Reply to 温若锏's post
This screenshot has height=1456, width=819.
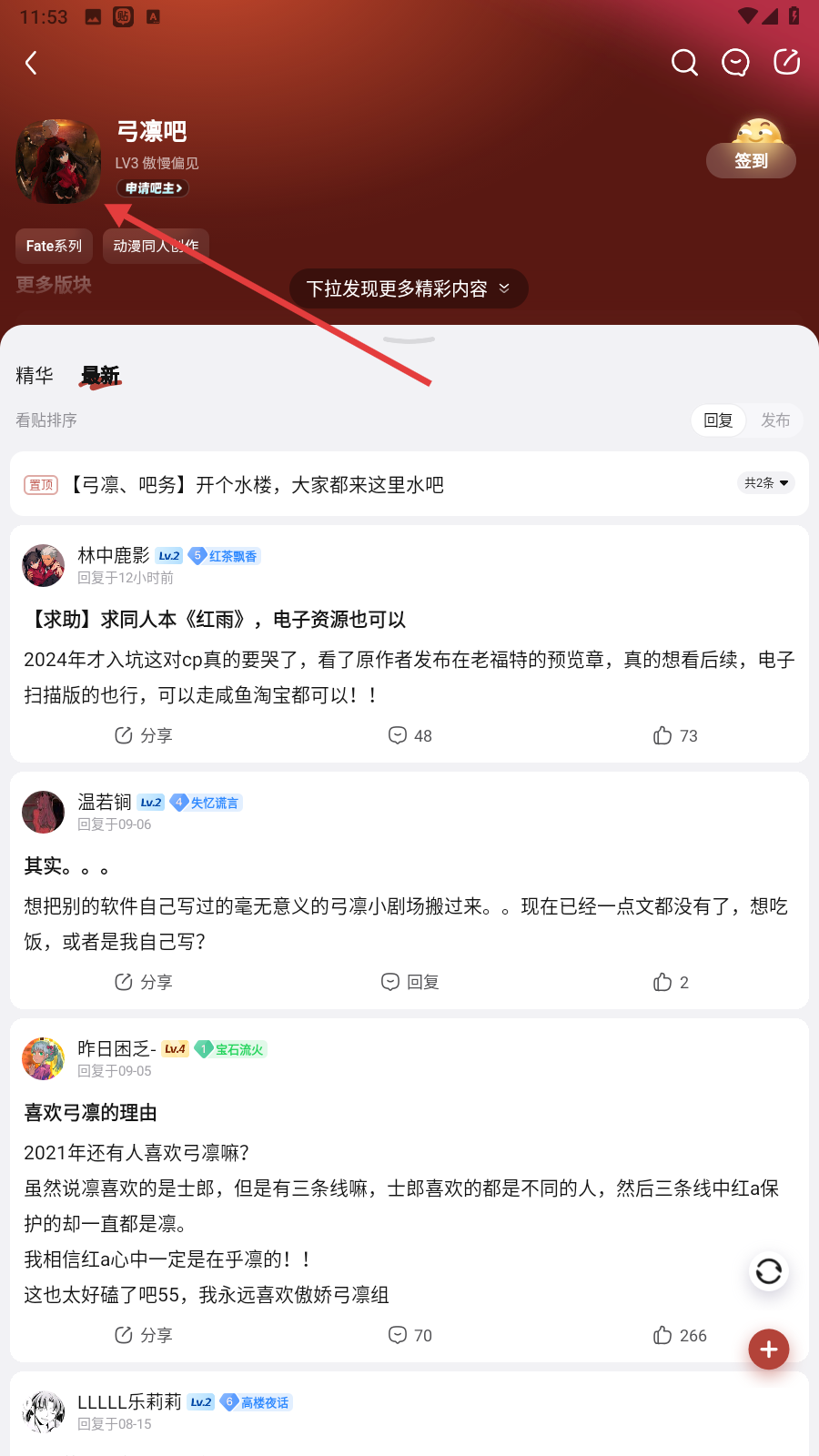(409, 982)
